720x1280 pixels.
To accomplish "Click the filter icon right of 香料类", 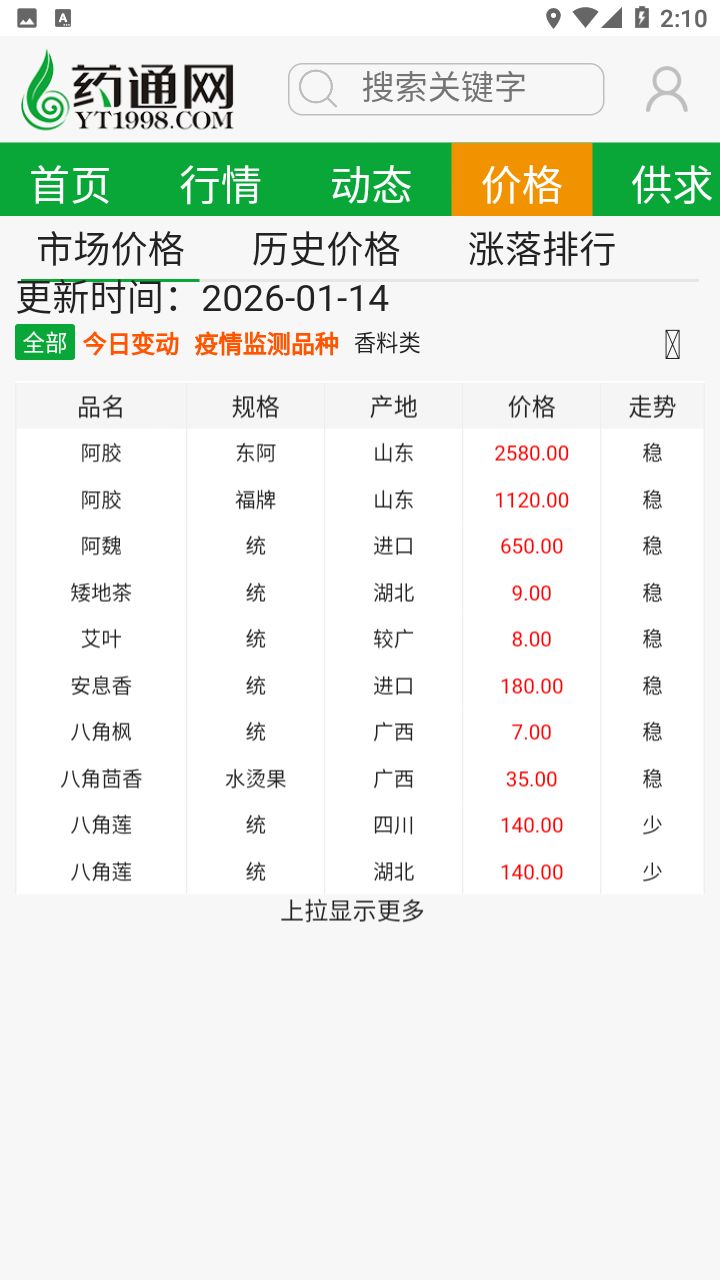I will click(x=671, y=343).
